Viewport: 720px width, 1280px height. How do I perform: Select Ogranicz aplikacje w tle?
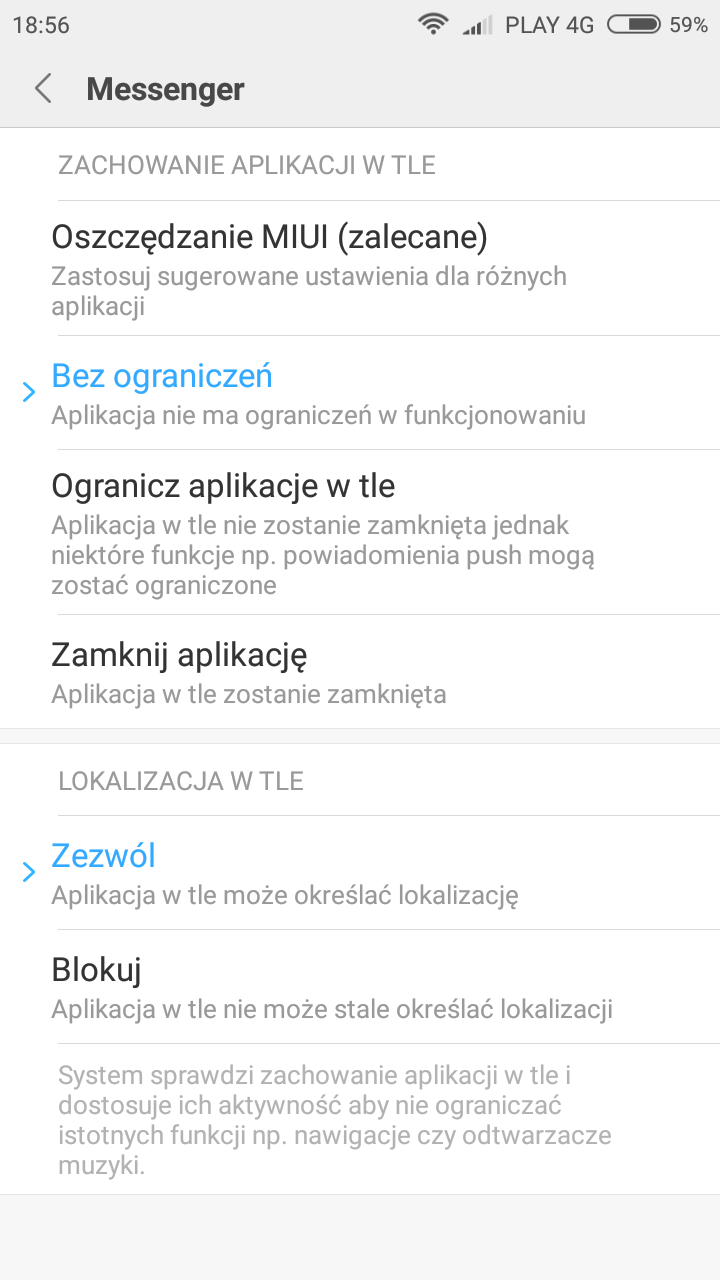(x=360, y=532)
